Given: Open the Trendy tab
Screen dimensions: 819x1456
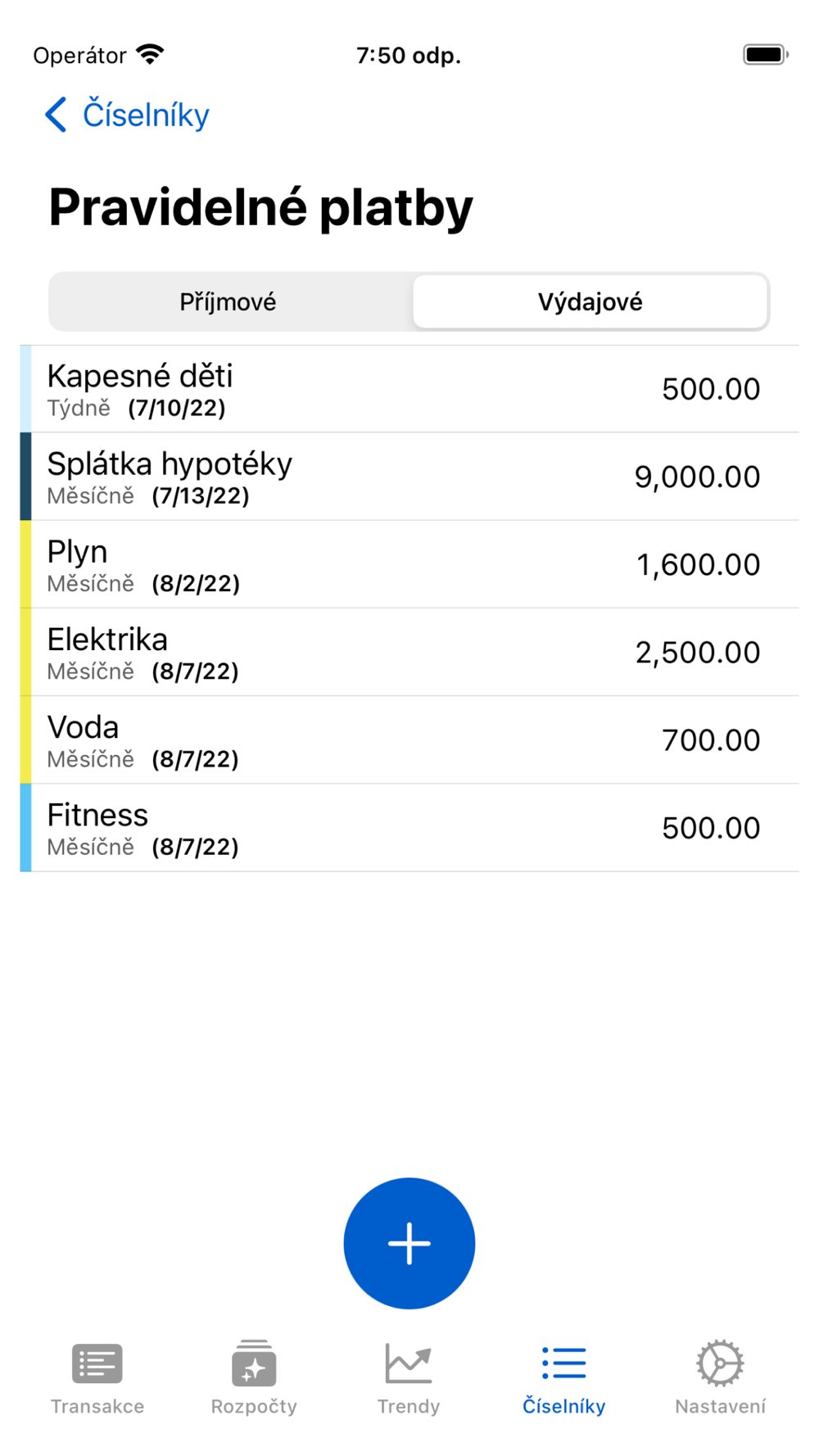Looking at the screenshot, I should [x=409, y=1378].
